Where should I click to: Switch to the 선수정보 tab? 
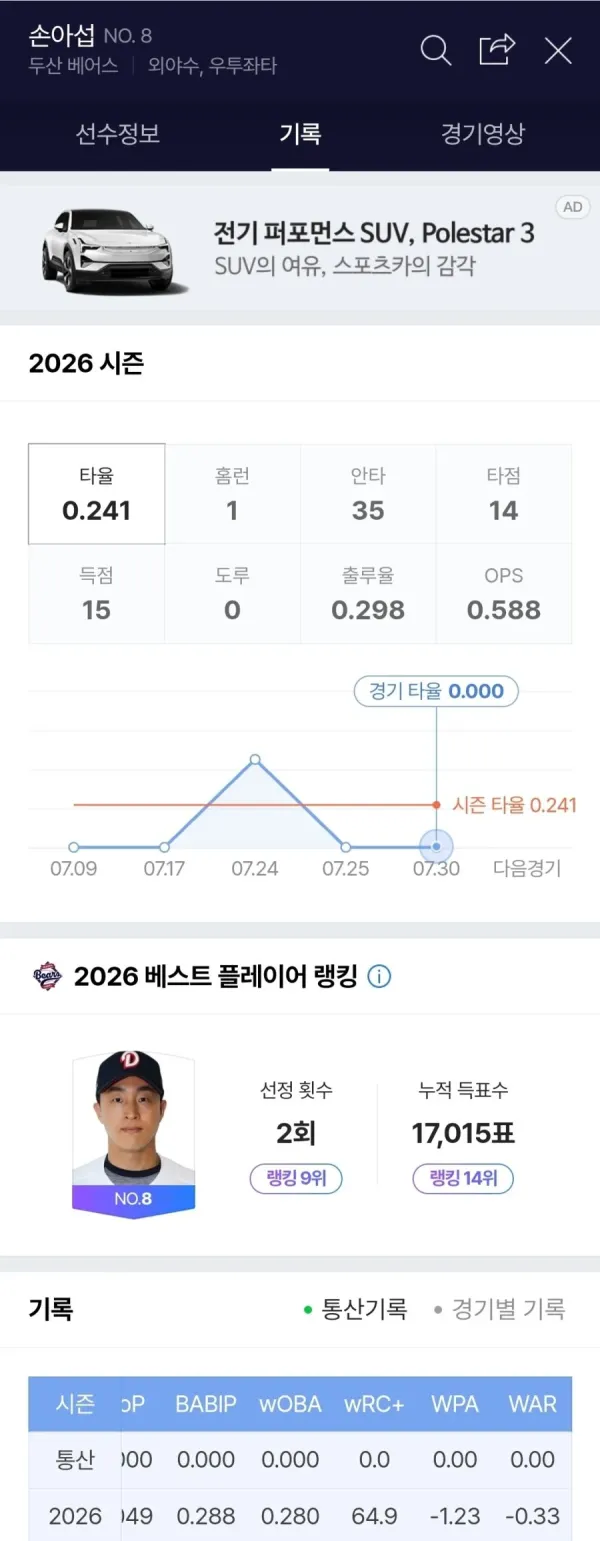(118, 134)
